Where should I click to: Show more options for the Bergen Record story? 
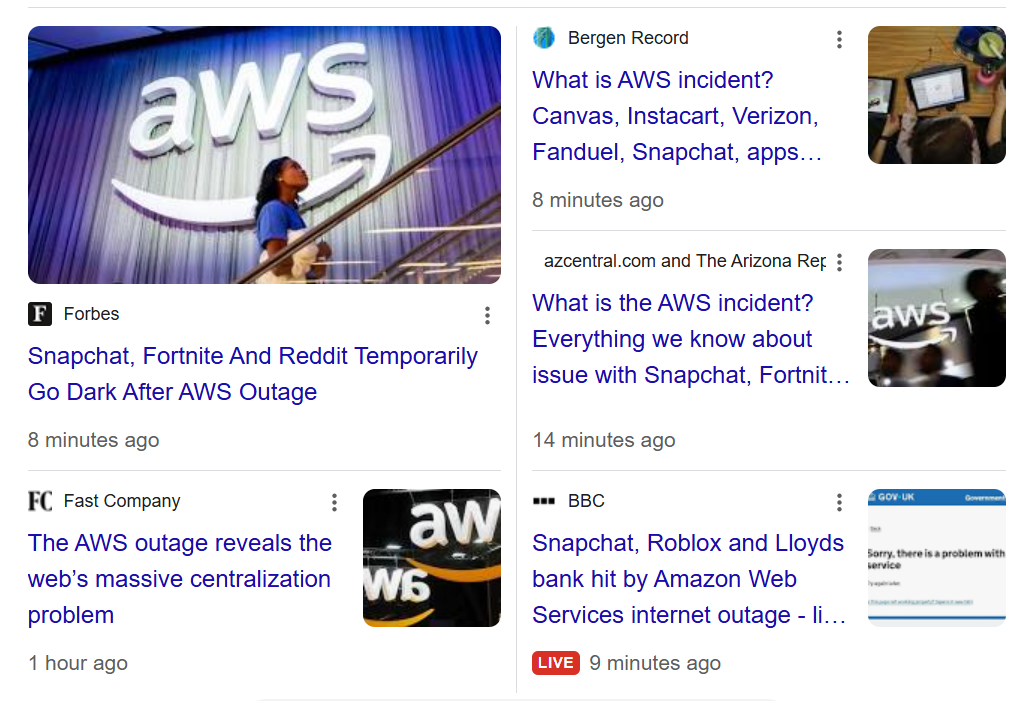coord(839,40)
